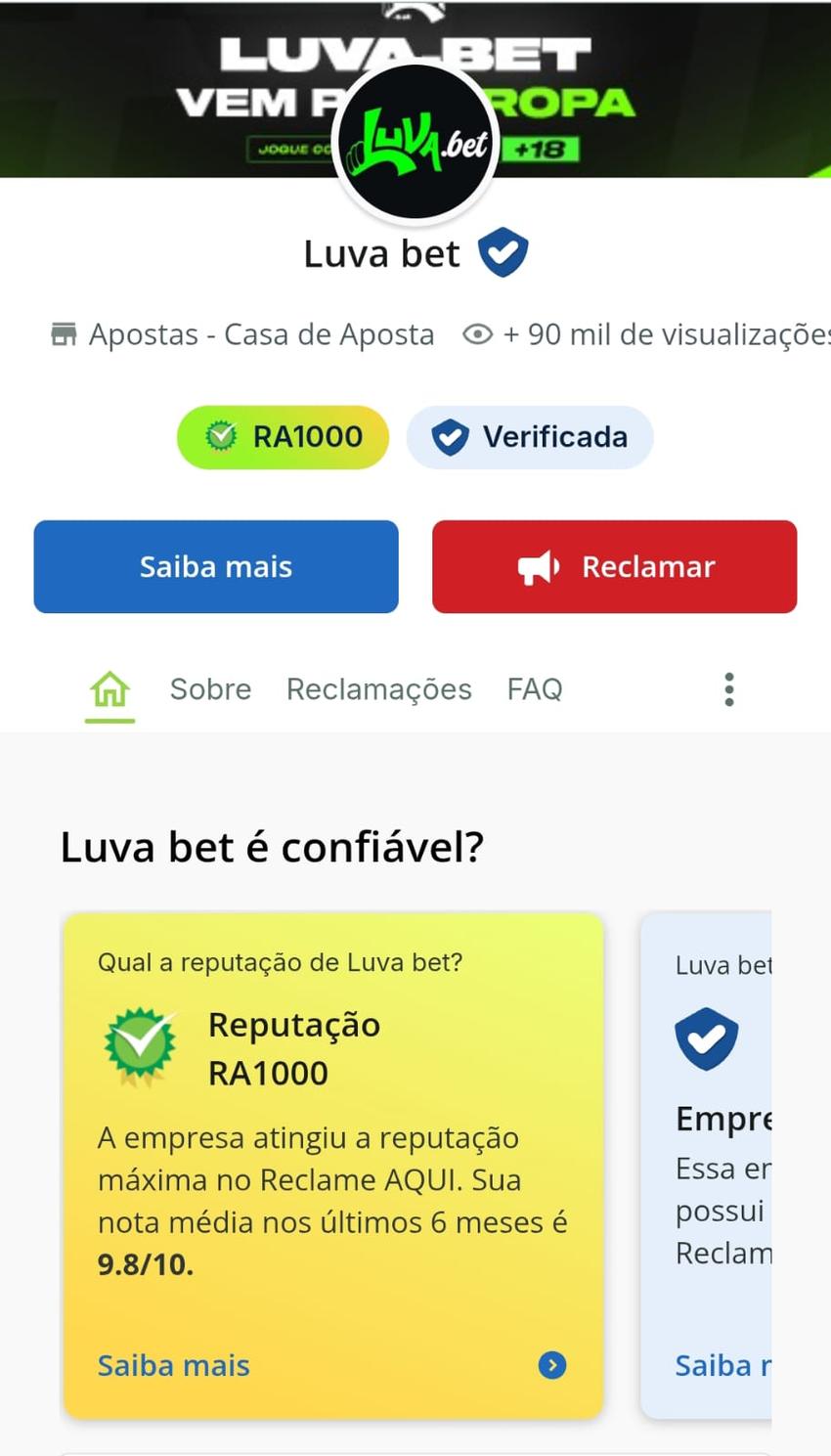The width and height of the screenshot is (831, 1456).
Task: Open the RA1000 reputation badge
Action: pyautogui.click(x=282, y=437)
